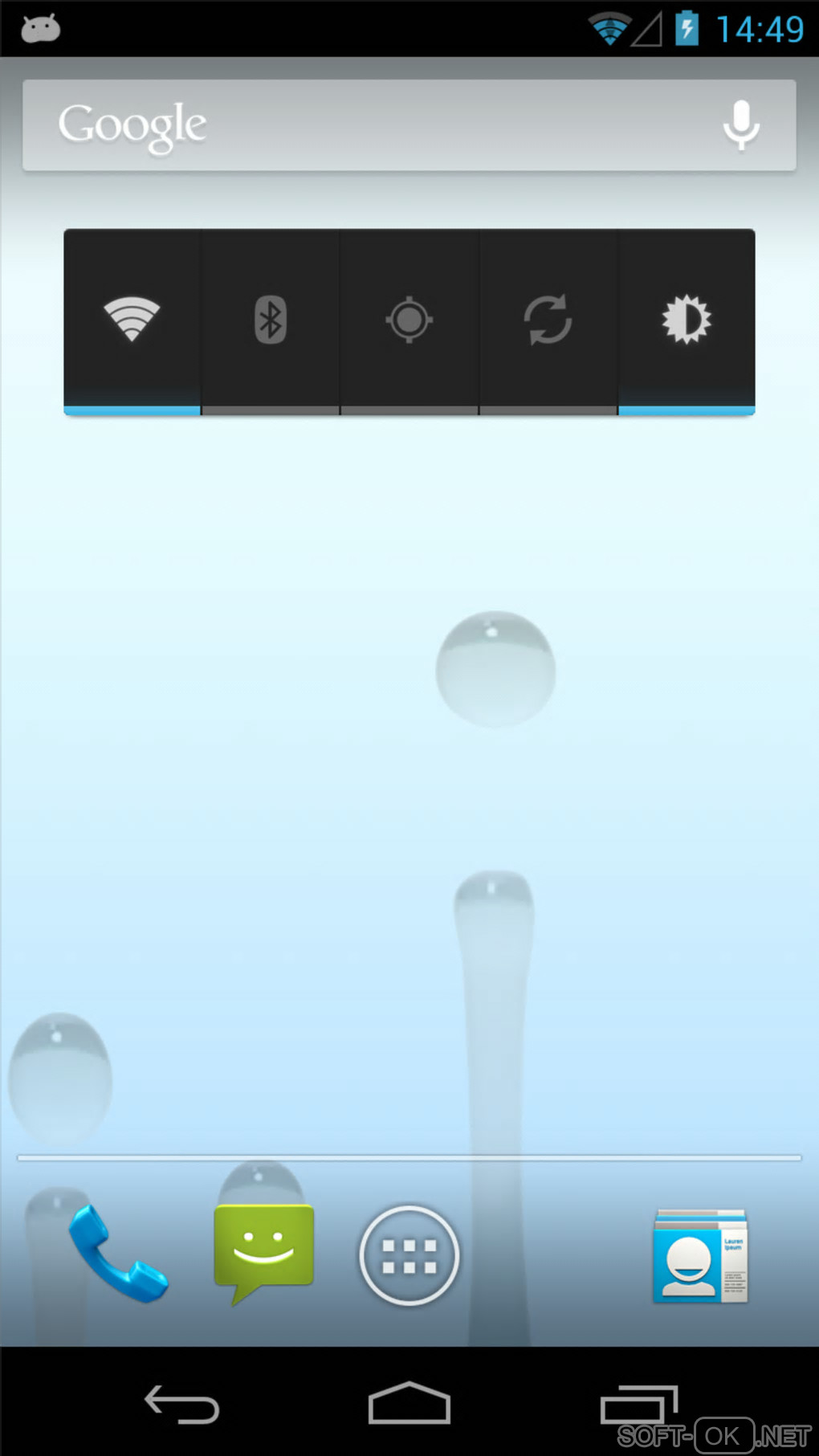The width and height of the screenshot is (819, 1456).
Task: Open the Phone dialer app
Action: 117,1254
